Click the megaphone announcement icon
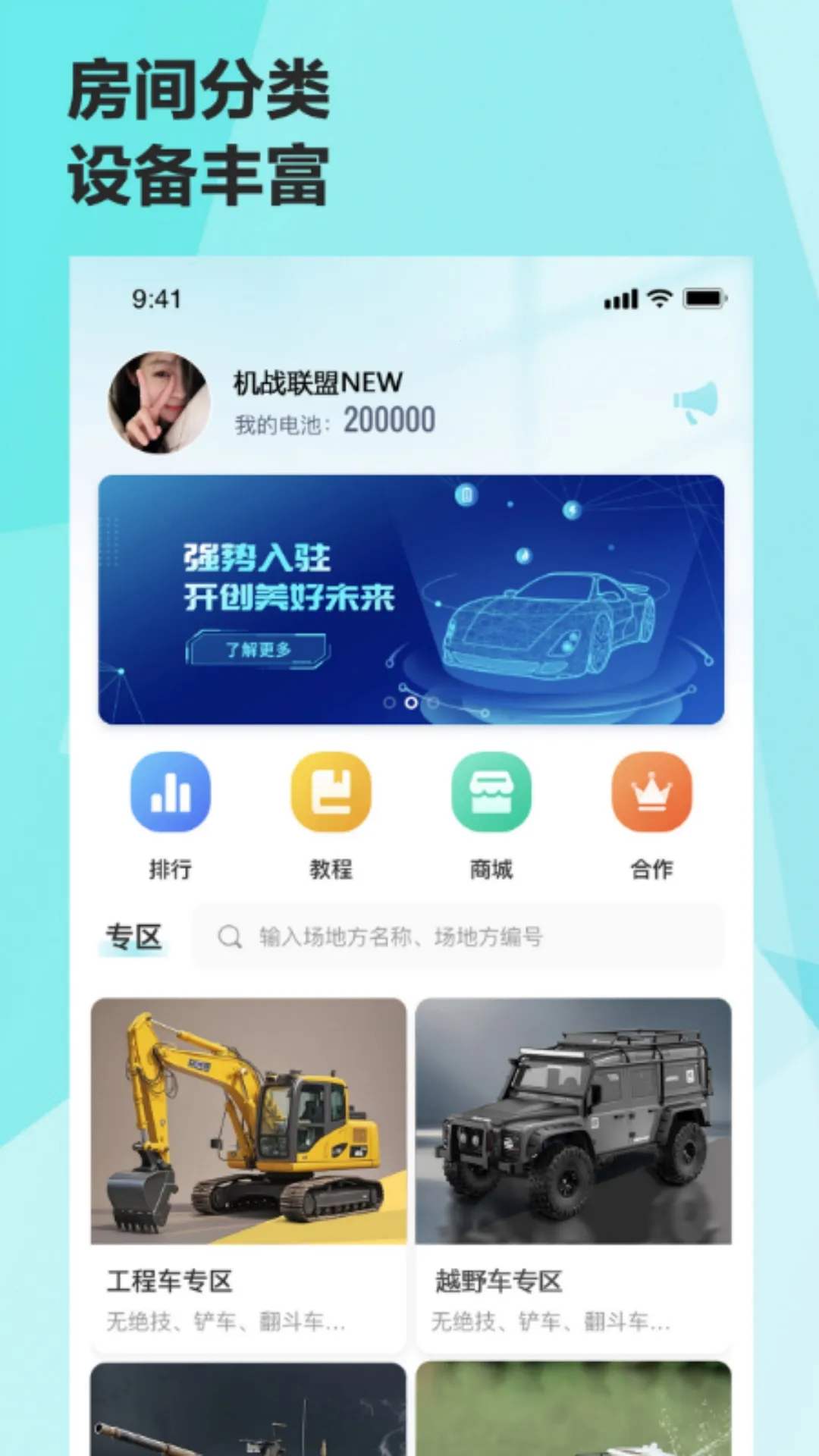 coord(695,402)
